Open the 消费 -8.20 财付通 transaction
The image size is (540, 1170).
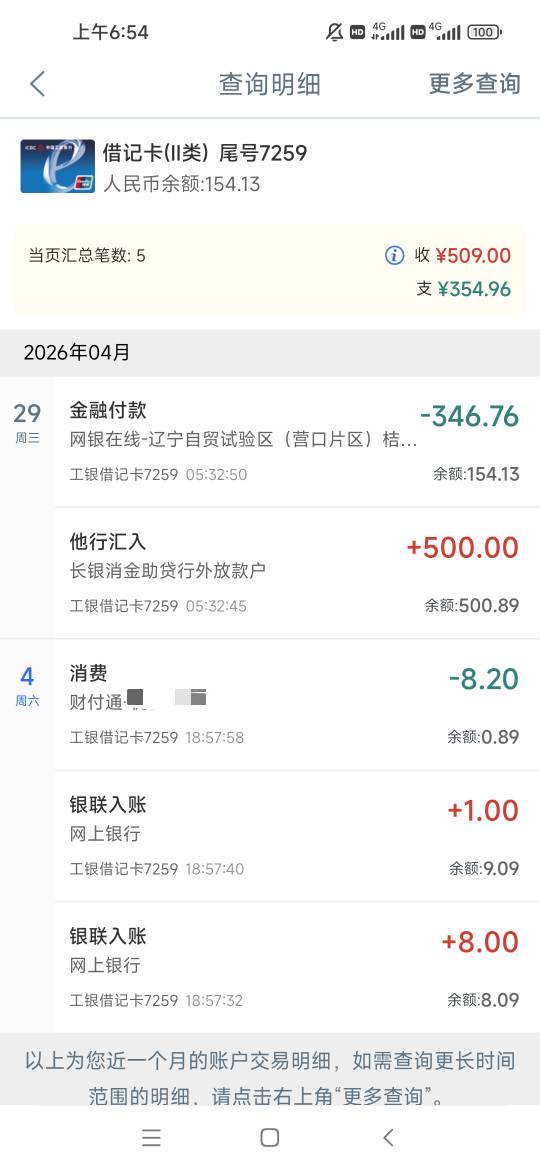pyautogui.click(x=297, y=704)
